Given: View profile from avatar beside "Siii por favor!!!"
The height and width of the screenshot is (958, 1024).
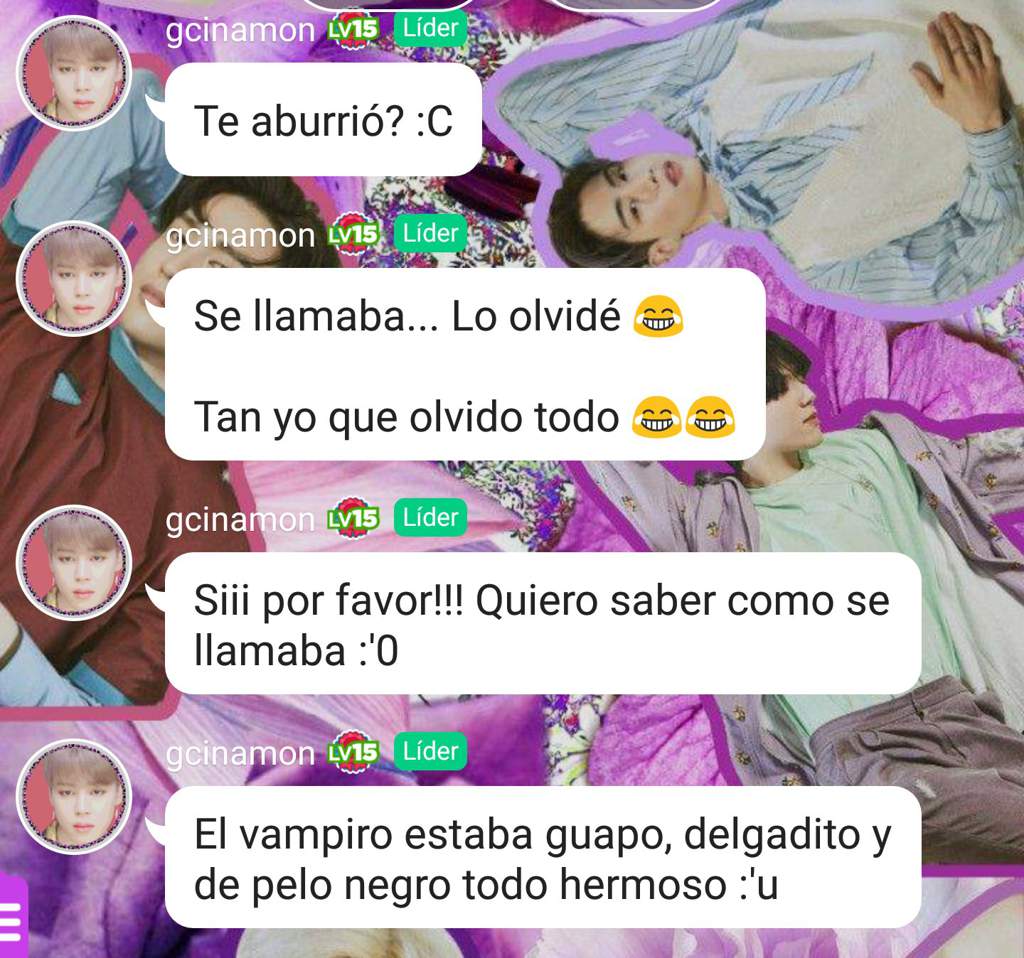Looking at the screenshot, I should [x=76, y=563].
